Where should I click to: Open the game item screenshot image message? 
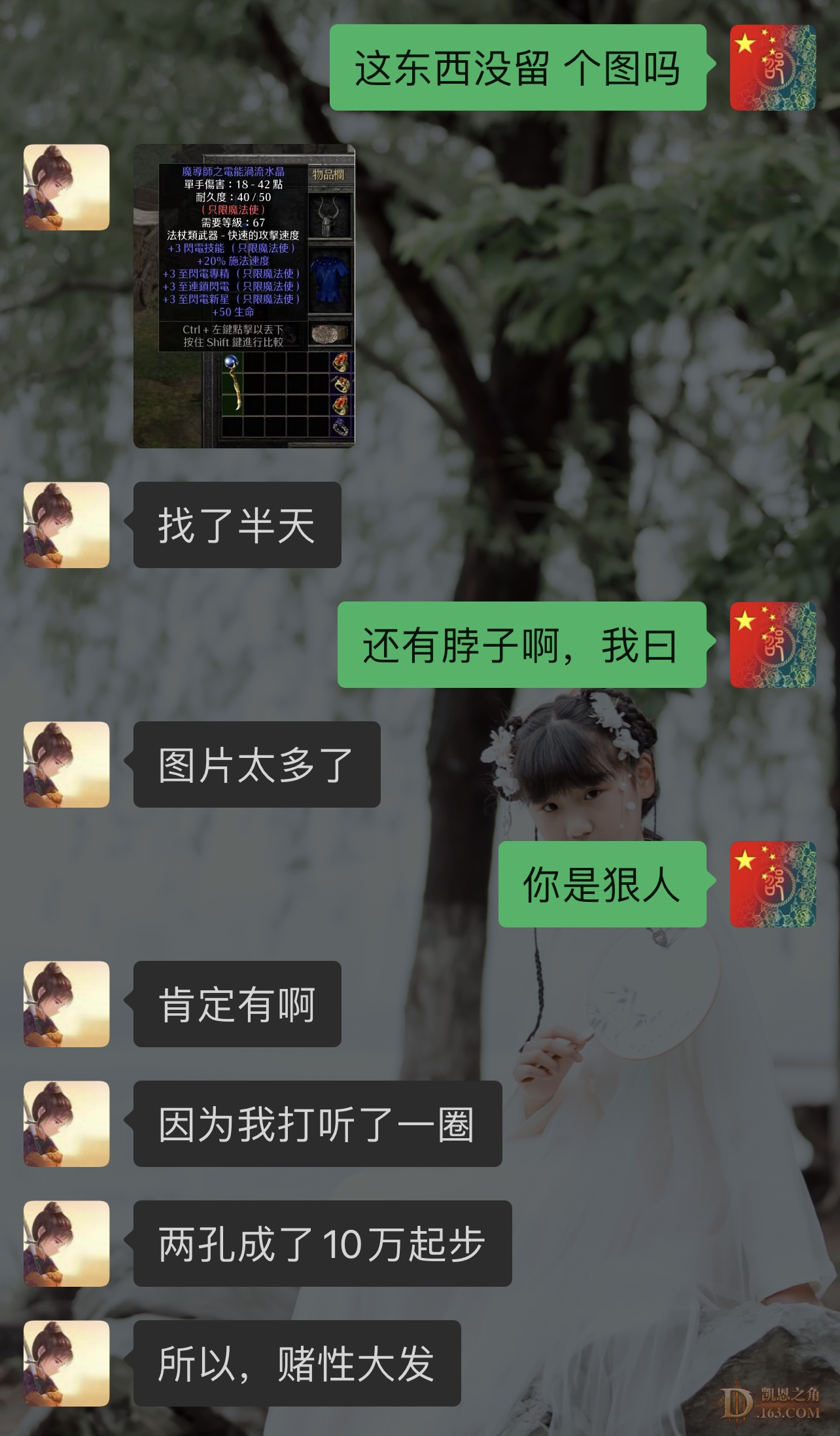point(244,296)
